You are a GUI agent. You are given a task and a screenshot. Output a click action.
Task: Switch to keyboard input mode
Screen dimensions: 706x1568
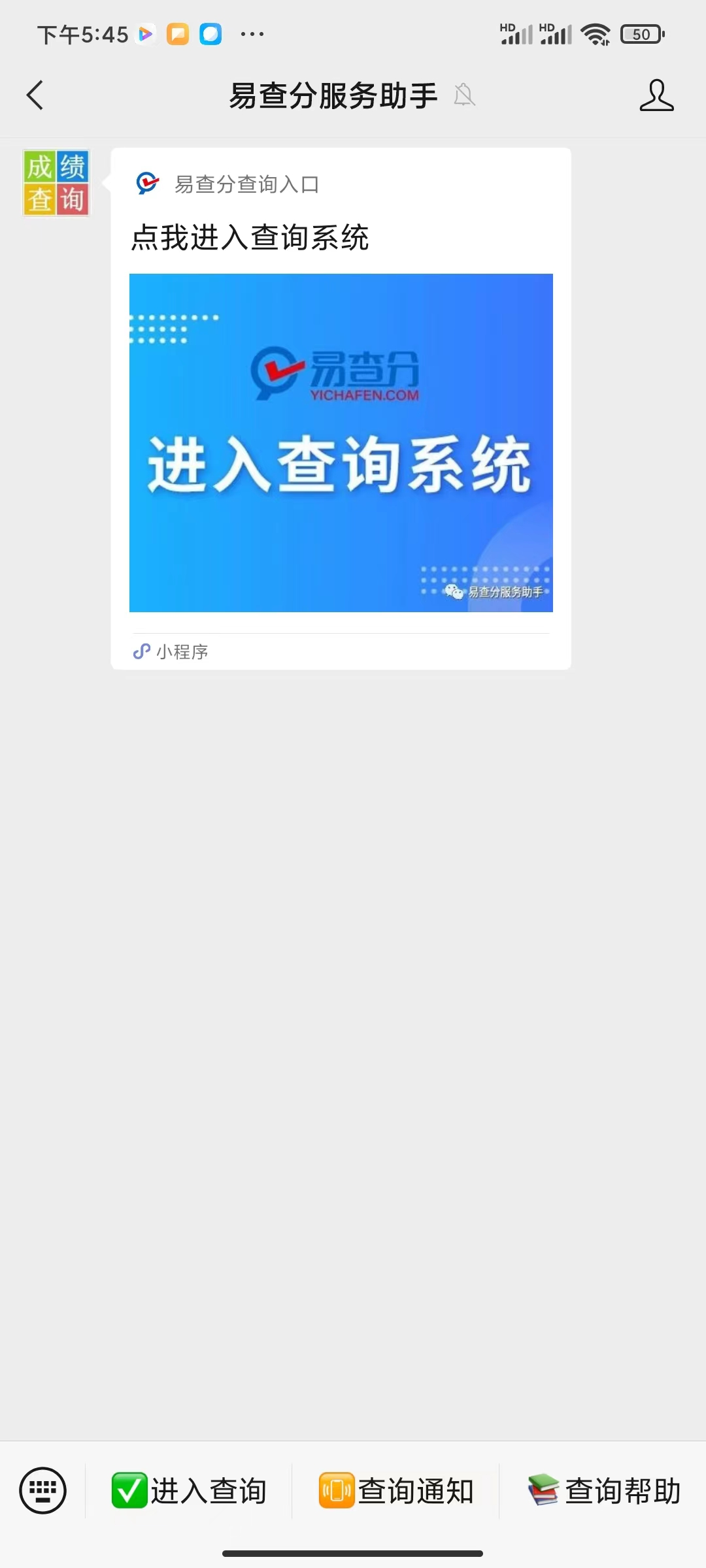tap(42, 1491)
